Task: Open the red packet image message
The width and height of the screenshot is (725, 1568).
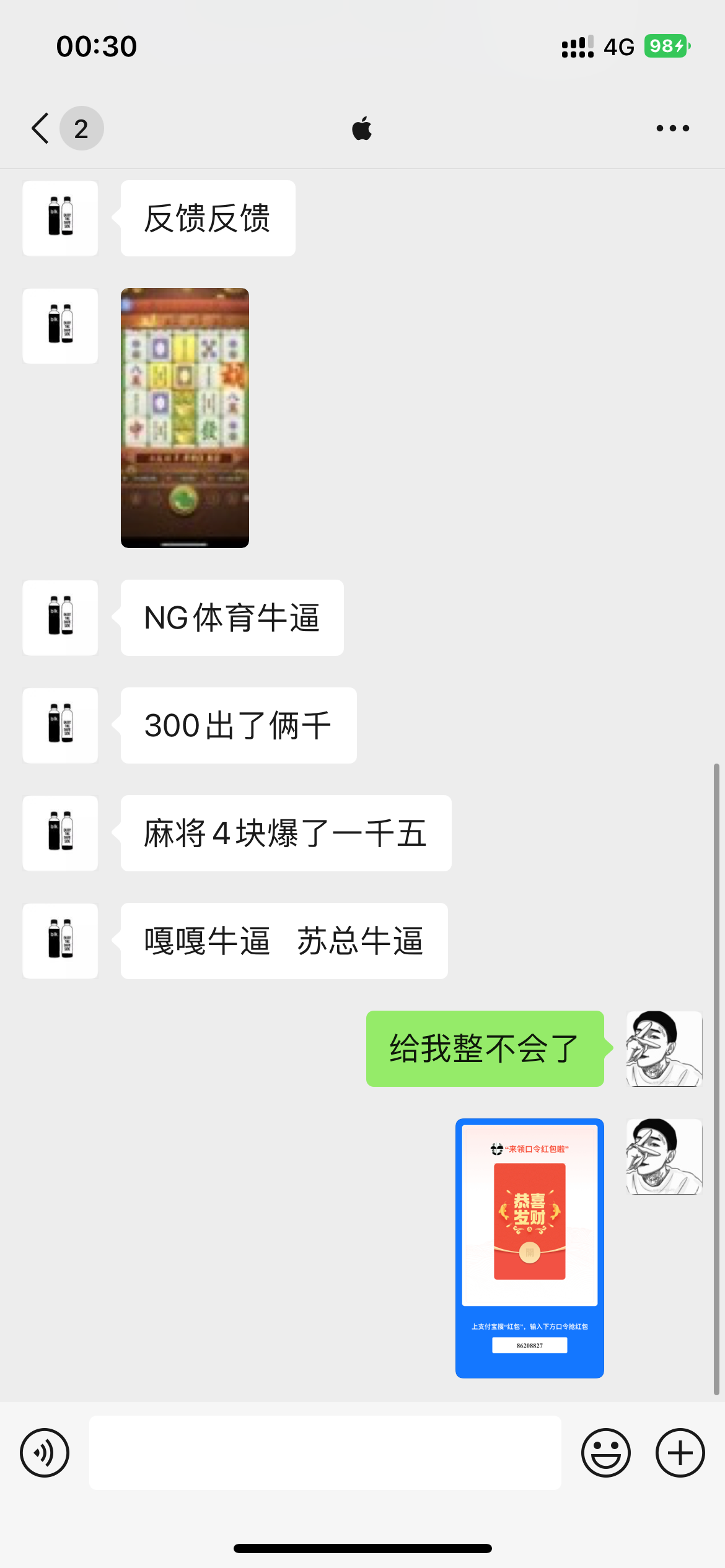Action: [x=529, y=1248]
